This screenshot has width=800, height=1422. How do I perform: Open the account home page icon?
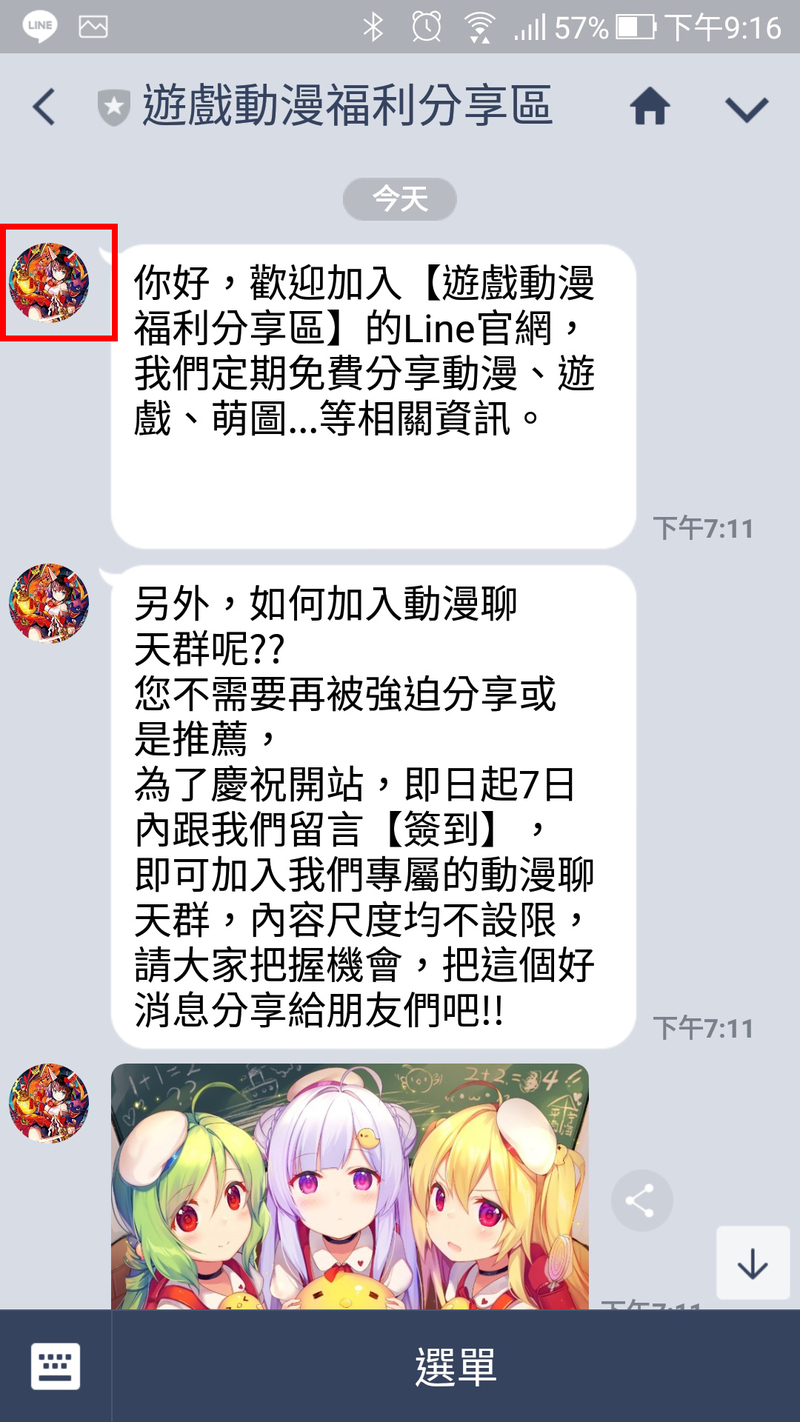[650, 107]
